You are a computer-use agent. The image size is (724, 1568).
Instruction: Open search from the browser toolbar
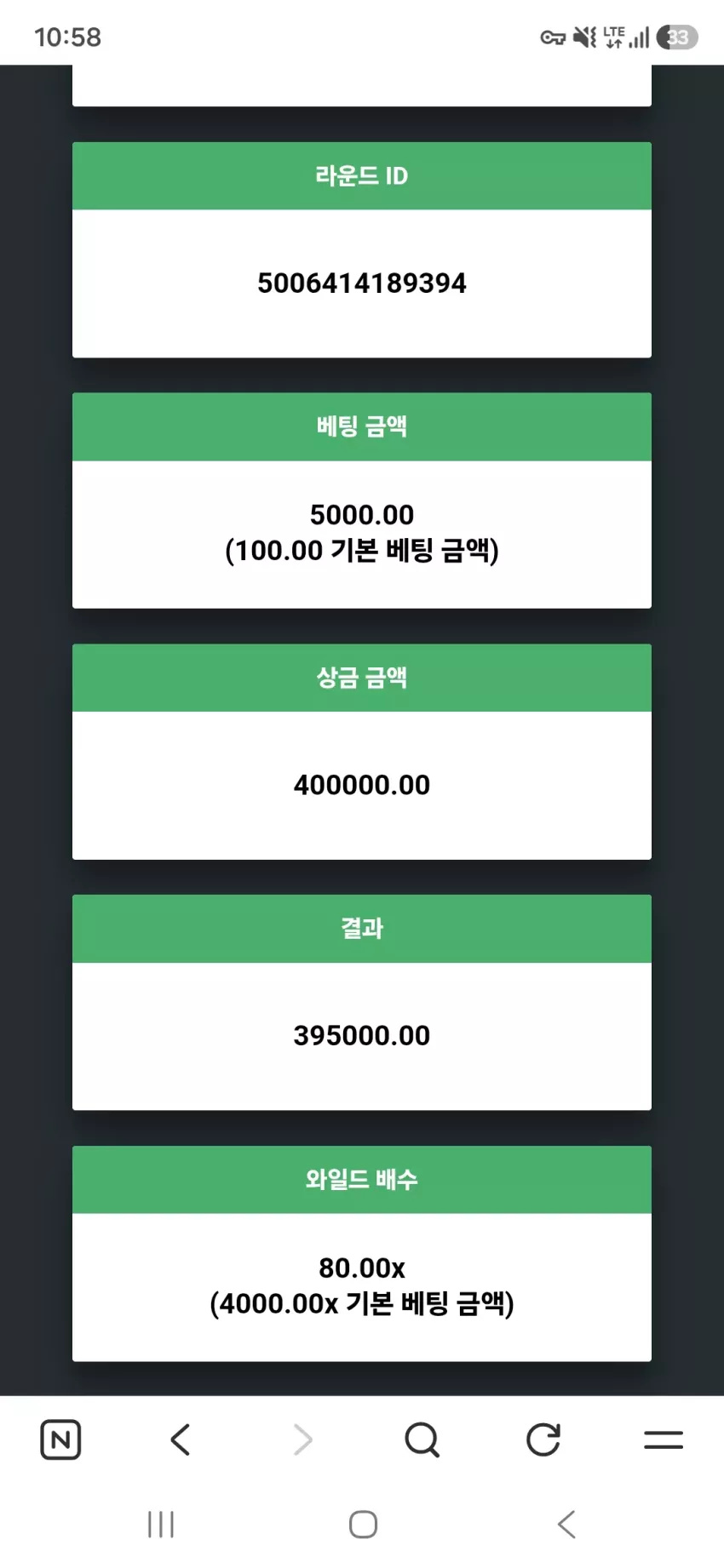pyautogui.click(x=422, y=1439)
